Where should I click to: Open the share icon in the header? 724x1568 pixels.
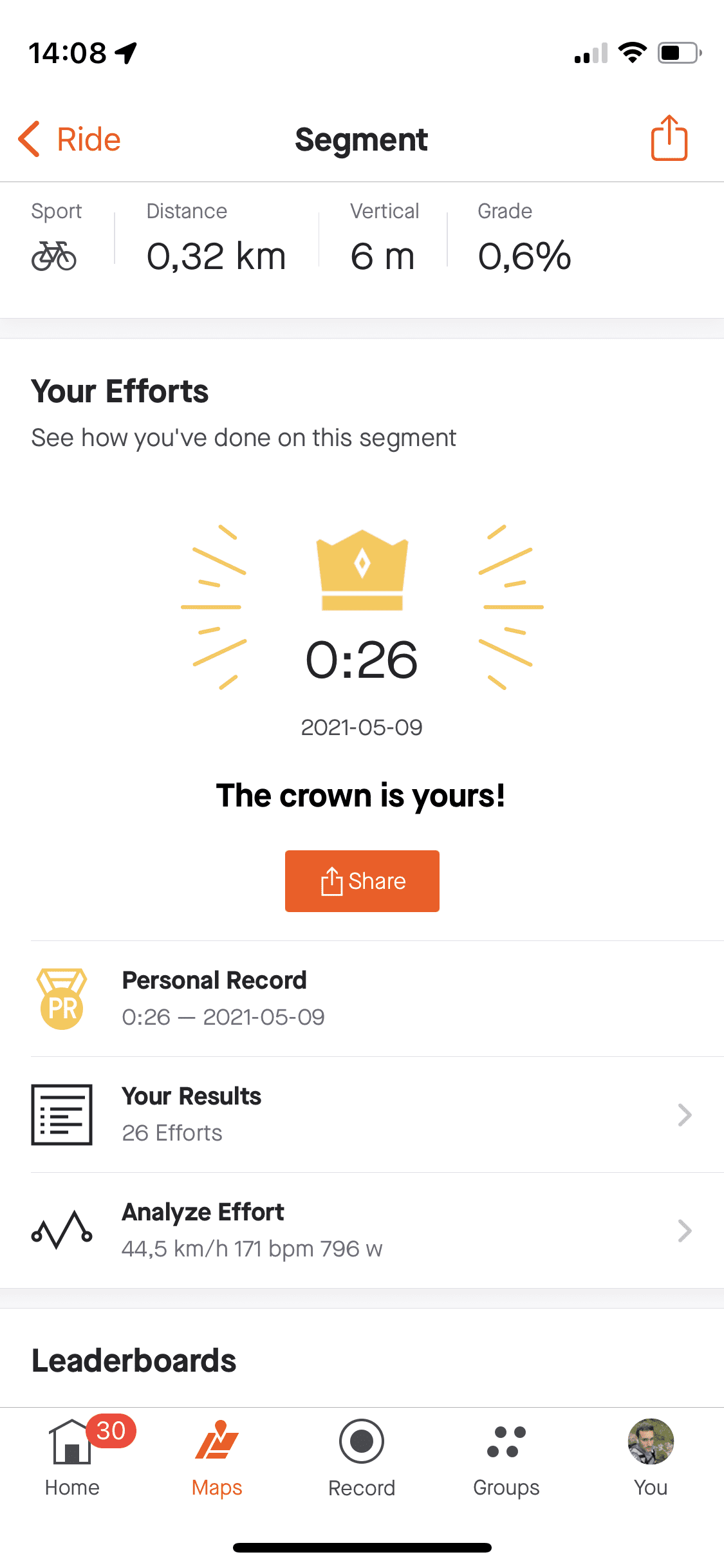click(x=669, y=138)
